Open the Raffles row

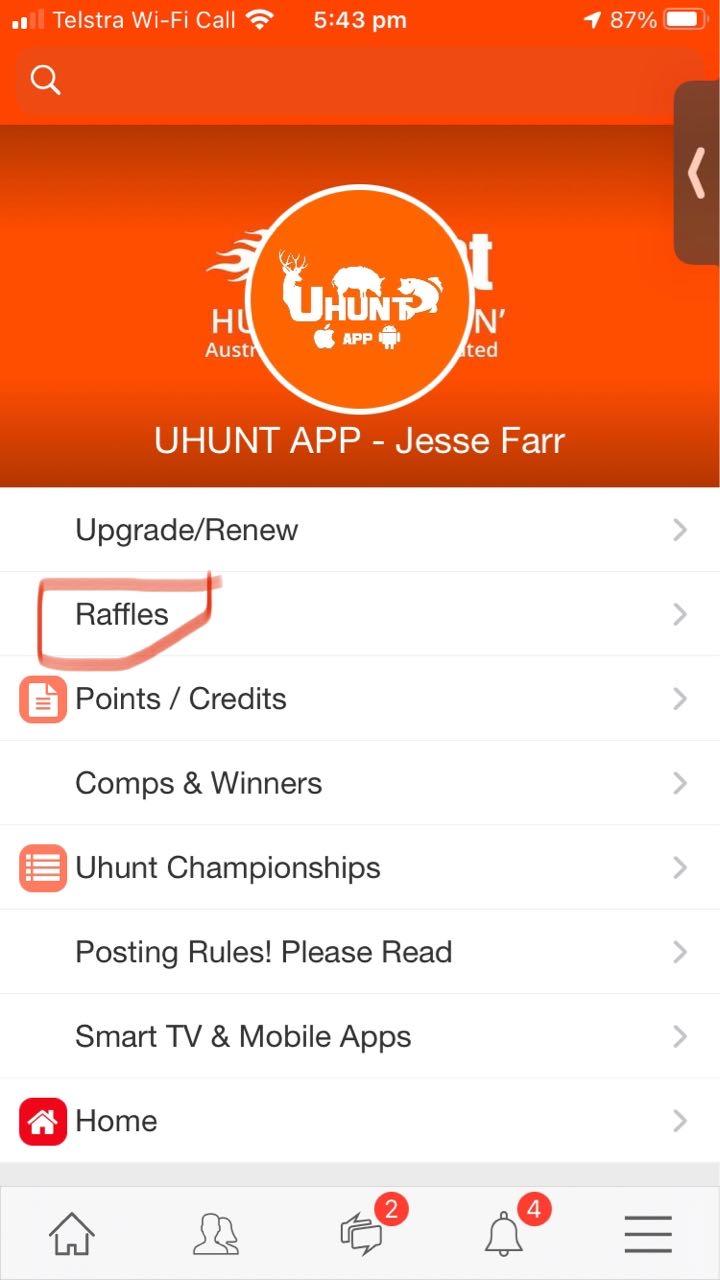click(x=360, y=614)
